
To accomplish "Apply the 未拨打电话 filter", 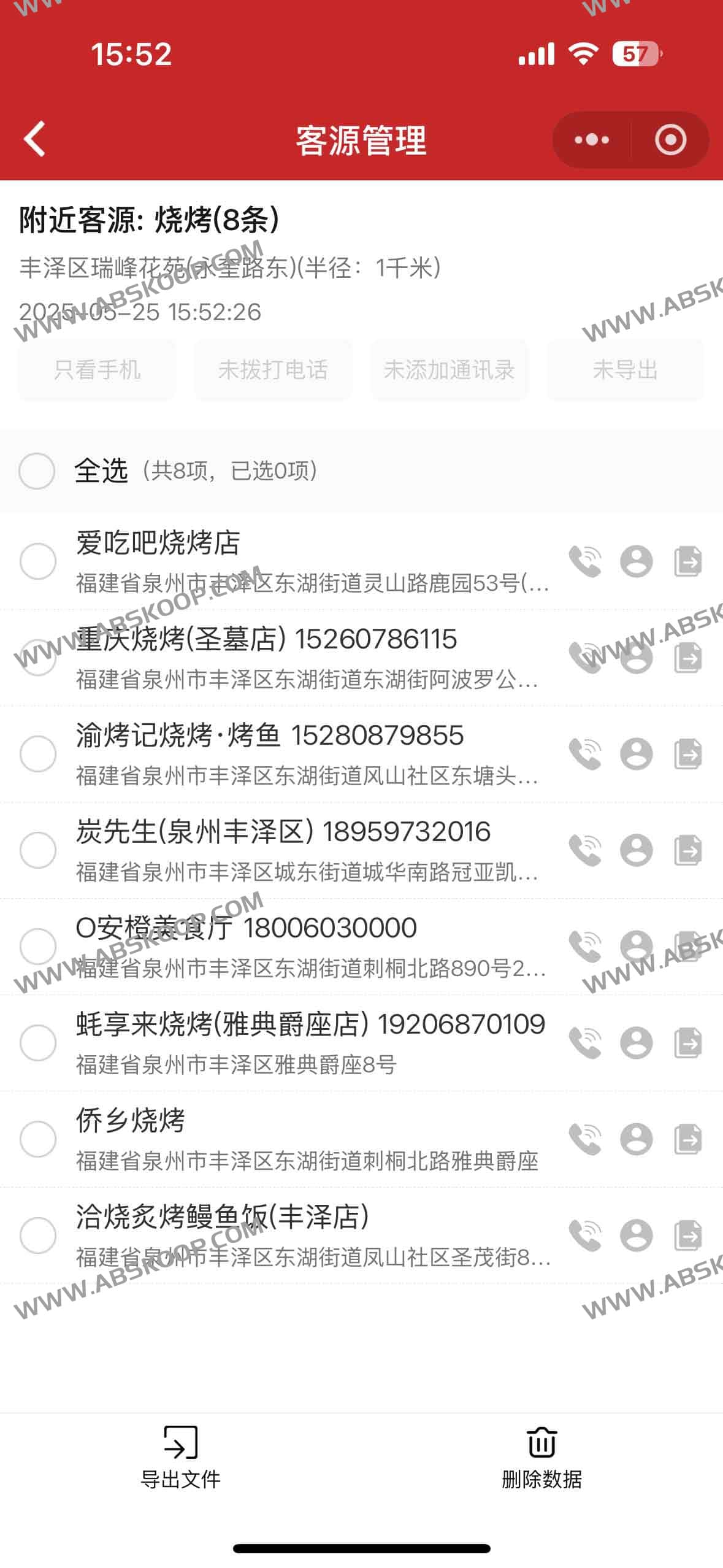I will tap(273, 370).
